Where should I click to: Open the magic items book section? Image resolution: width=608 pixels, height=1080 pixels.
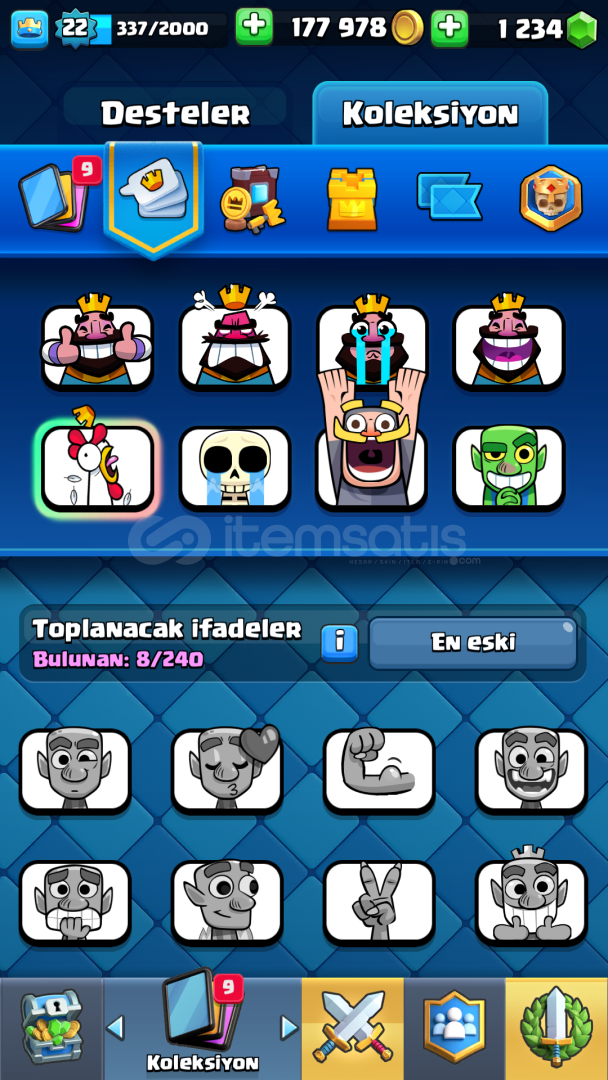[253, 199]
